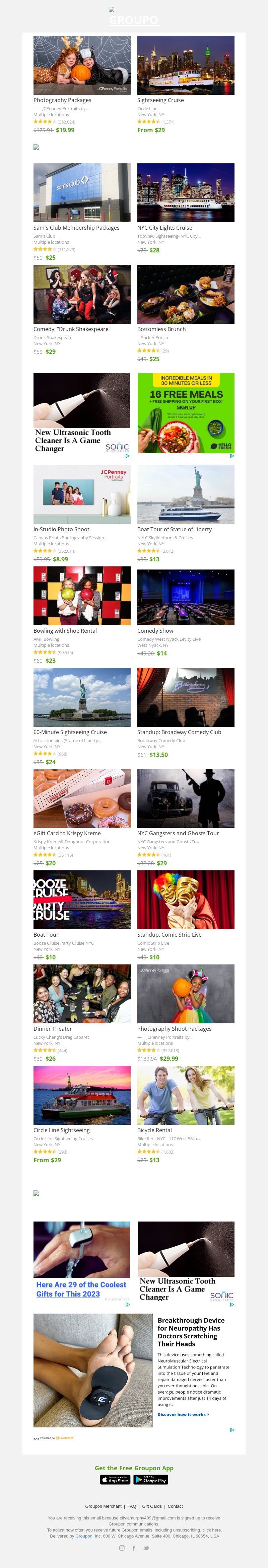Open the JCPenney Photography Packages deal
The image size is (268, 1568).
[82, 65]
